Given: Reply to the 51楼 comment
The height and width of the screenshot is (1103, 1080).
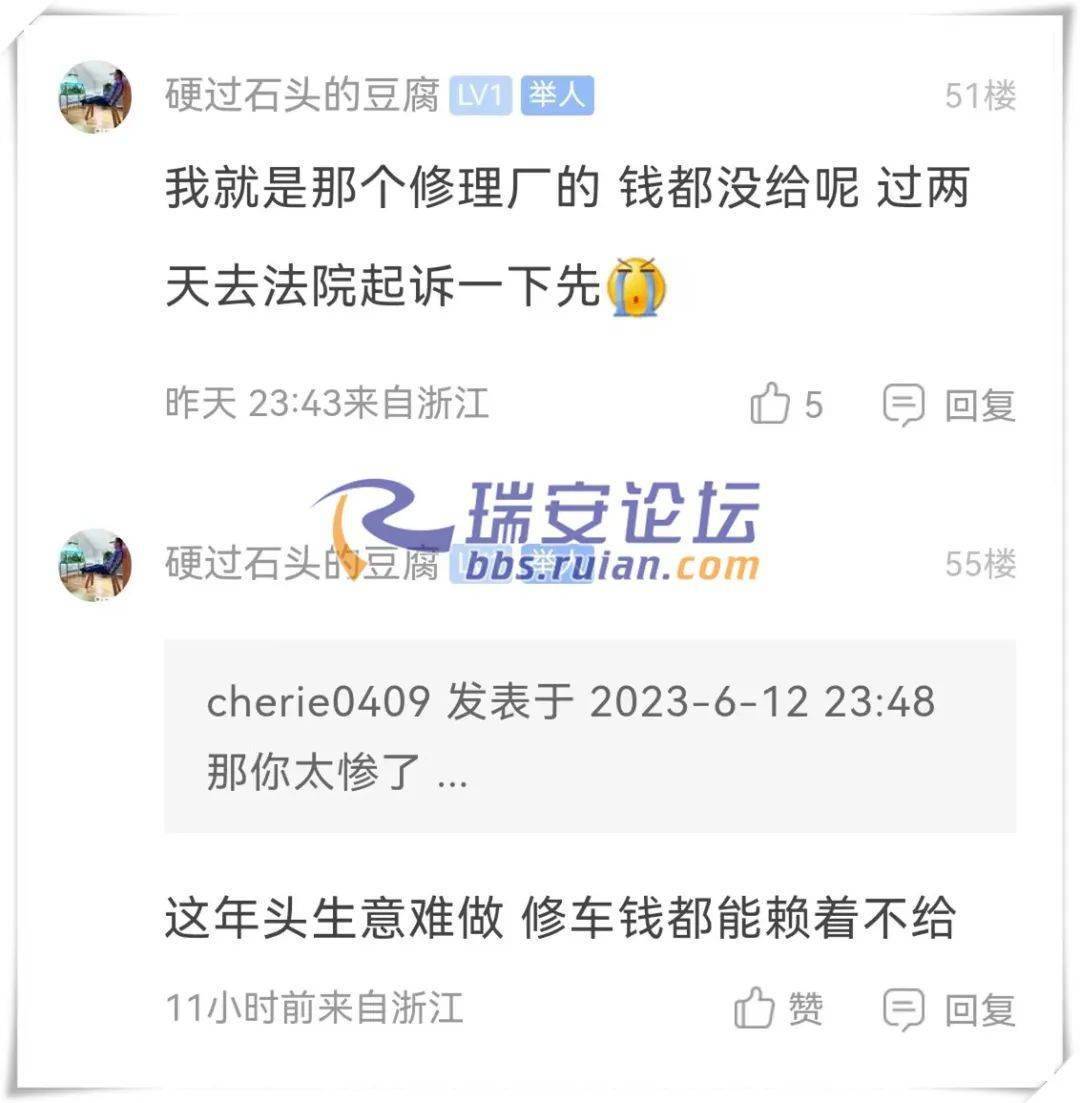Looking at the screenshot, I should click(949, 405).
